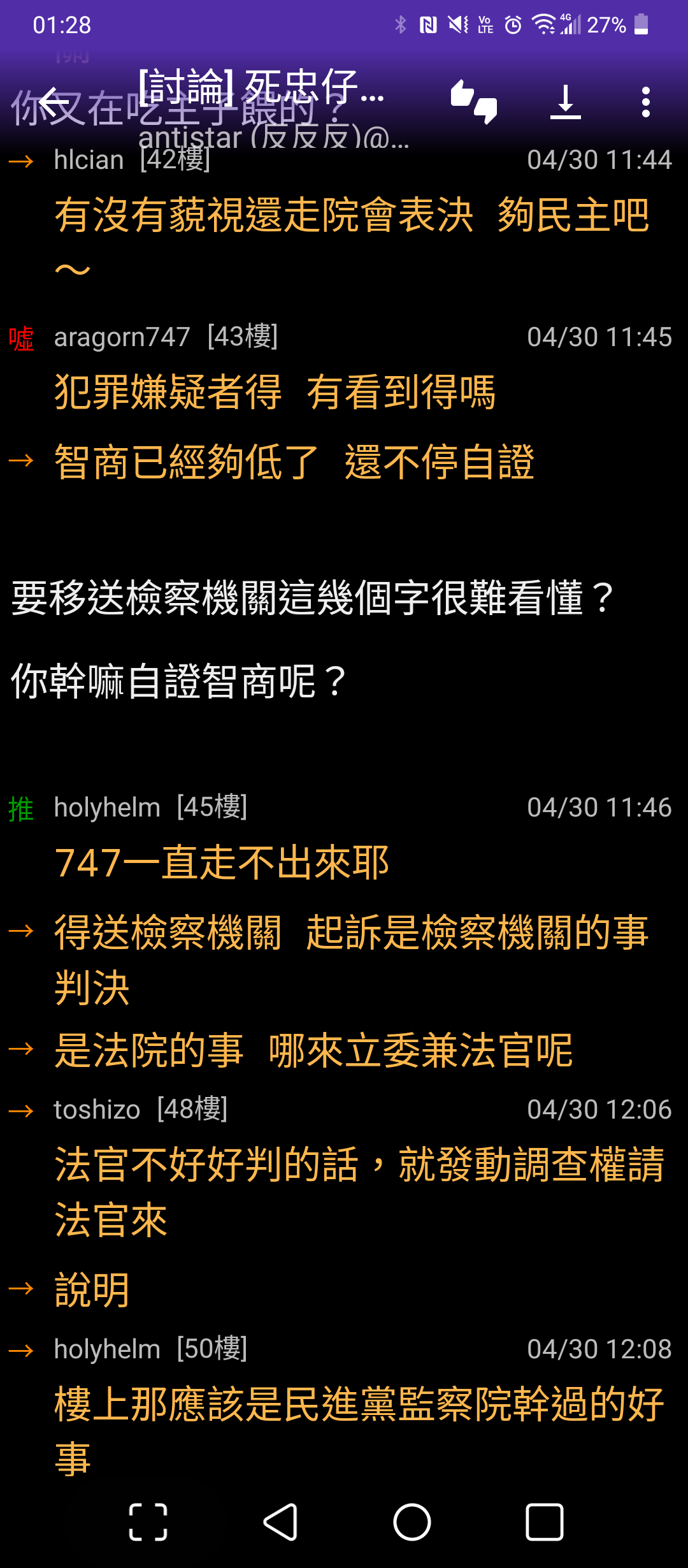Go to the home screen
The height and width of the screenshot is (1568, 688).
(412, 1522)
